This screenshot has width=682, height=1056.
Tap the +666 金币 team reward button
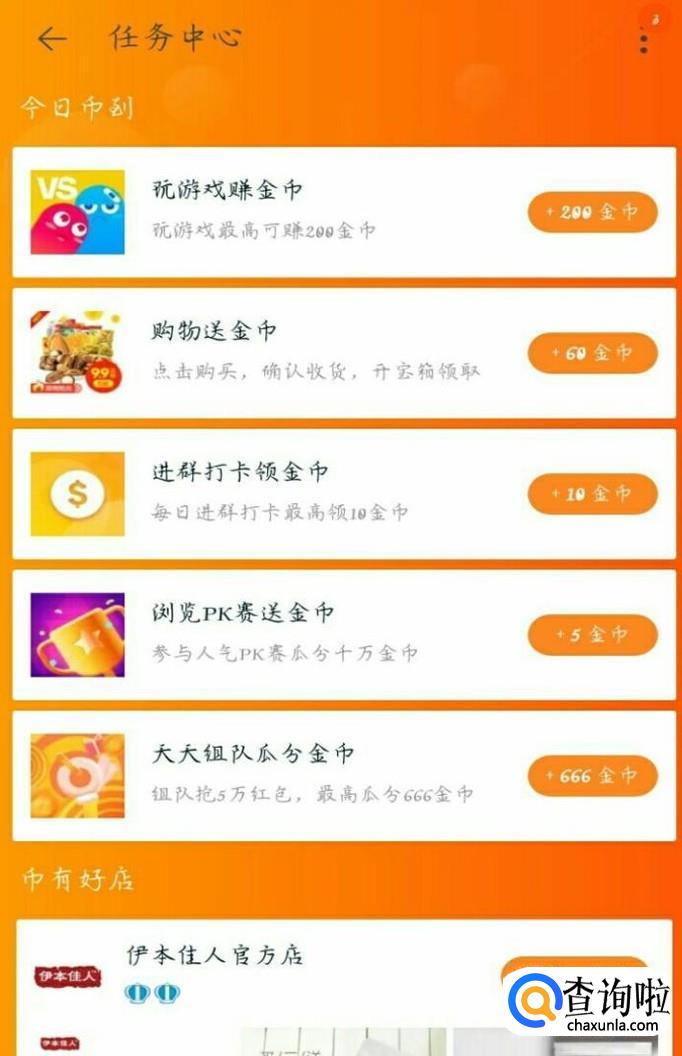click(592, 776)
